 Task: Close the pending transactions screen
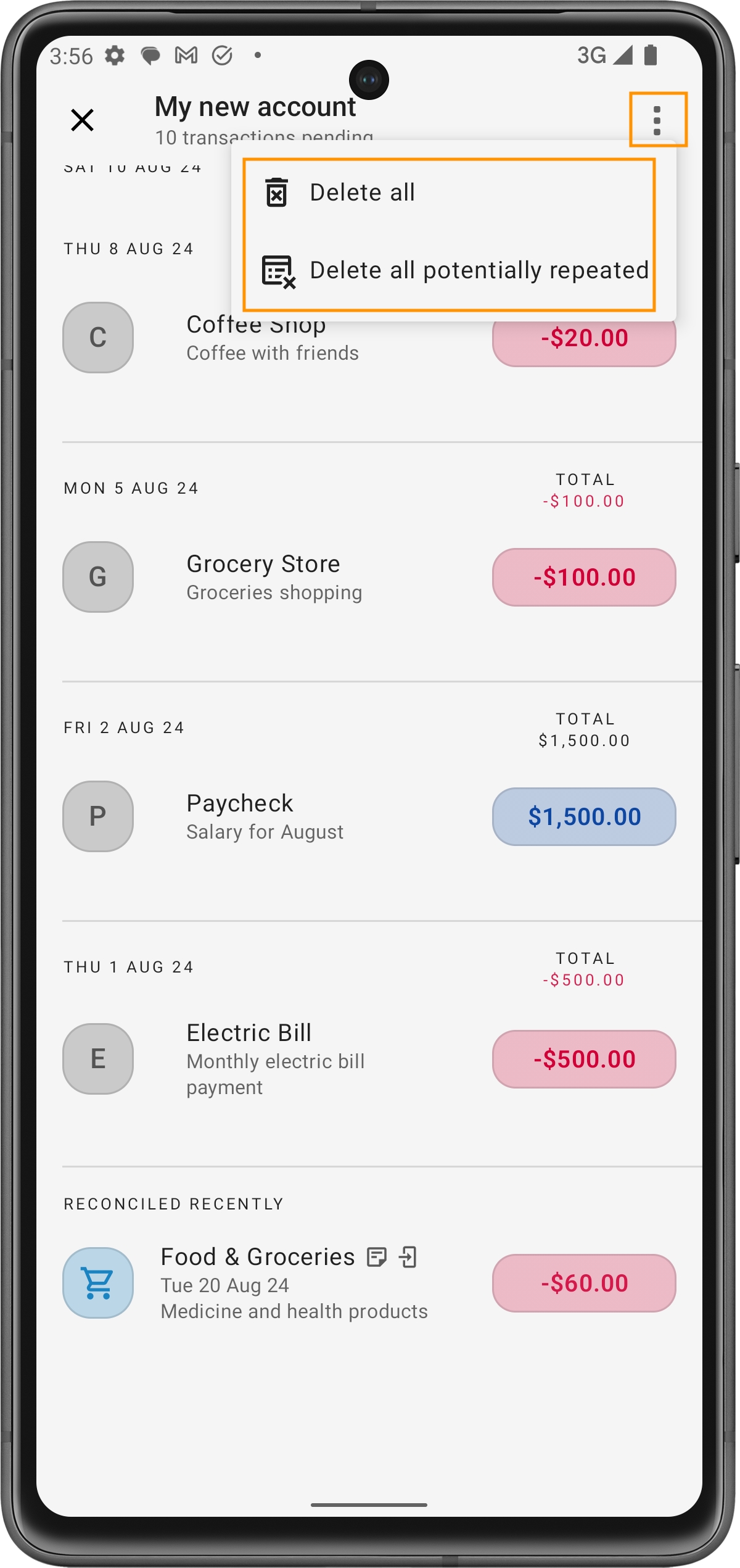coord(82,120)
